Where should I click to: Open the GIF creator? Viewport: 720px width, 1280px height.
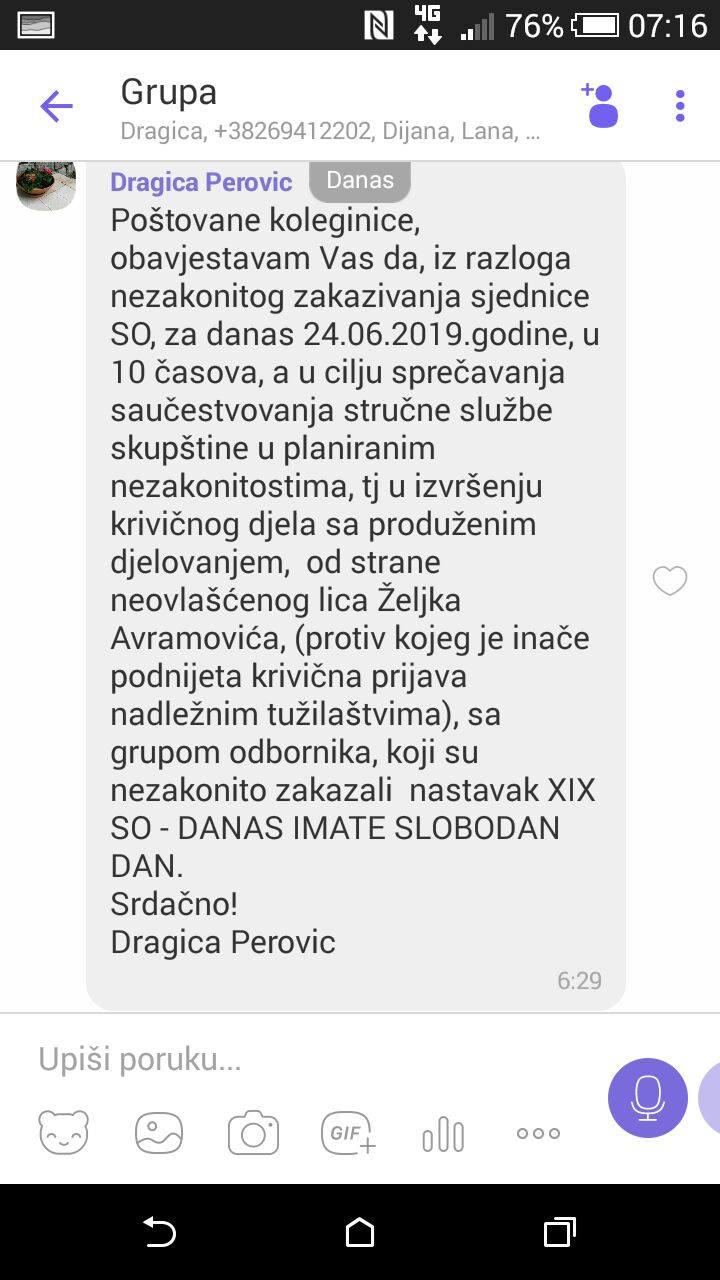point(348,1133)
